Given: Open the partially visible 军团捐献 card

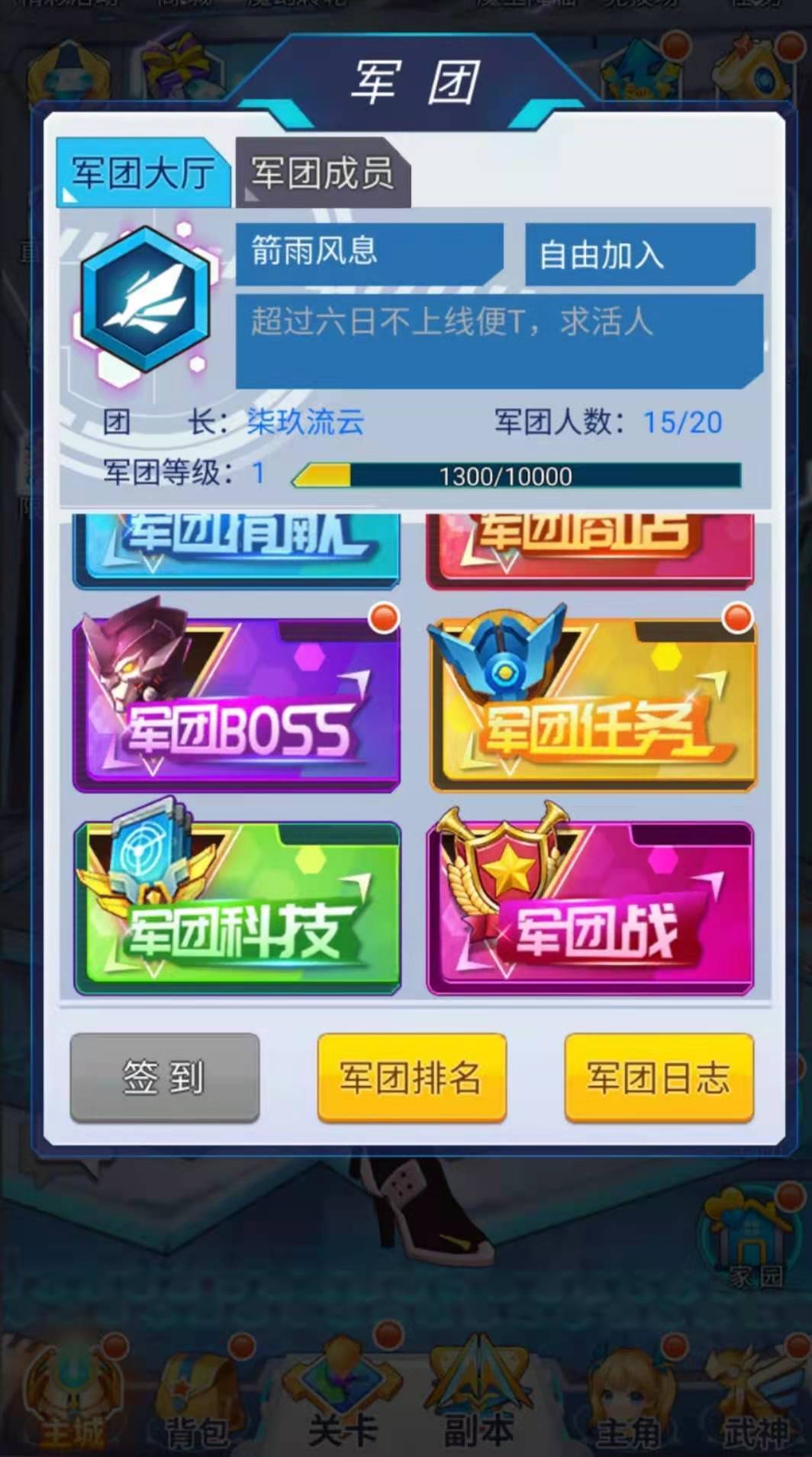Looking at the screenshot, I should 237,550.
